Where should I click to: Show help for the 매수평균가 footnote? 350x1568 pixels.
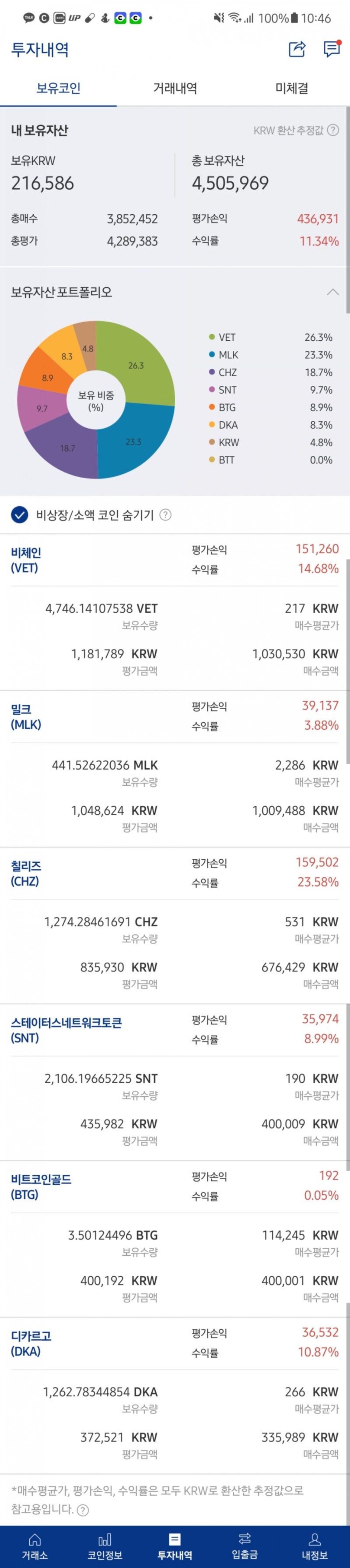[x=83, y=1510]
